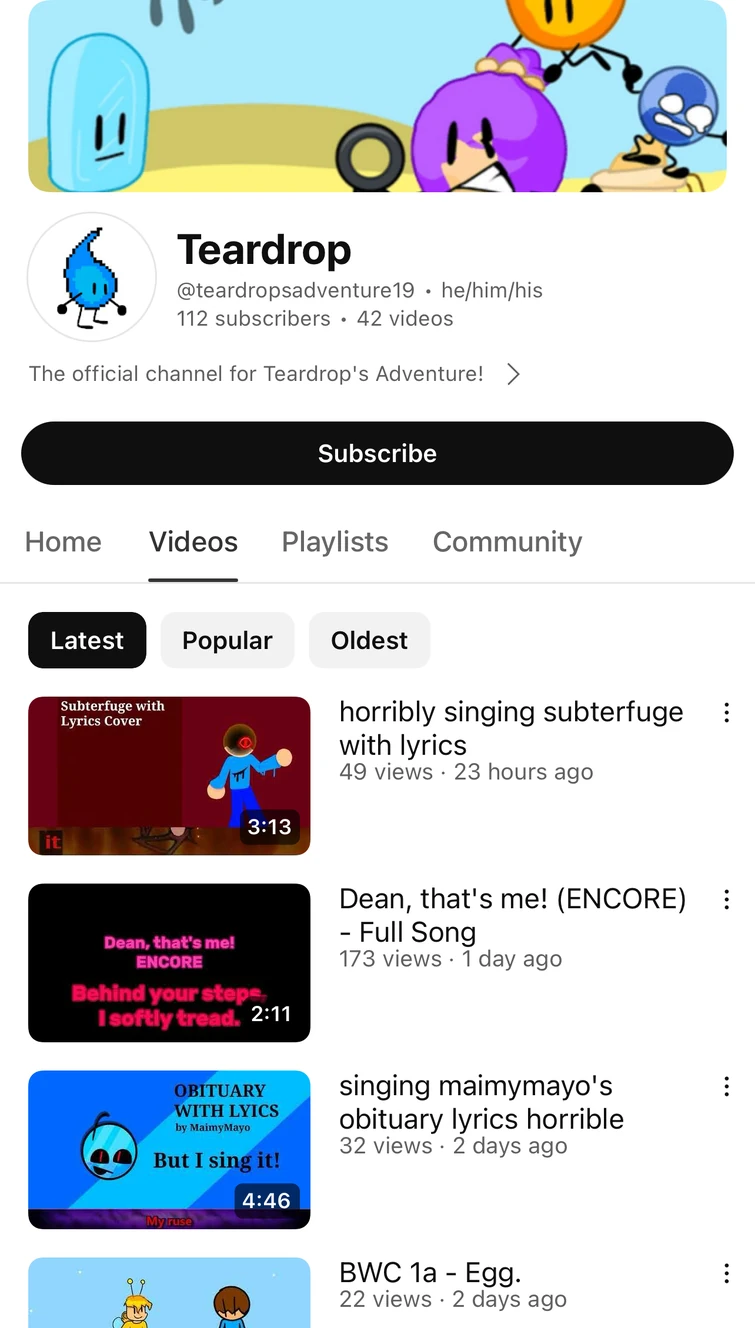
Task: Open the options menu for 'horribly singing subterfuge with lyrics'
Action: tap(726, 712)
